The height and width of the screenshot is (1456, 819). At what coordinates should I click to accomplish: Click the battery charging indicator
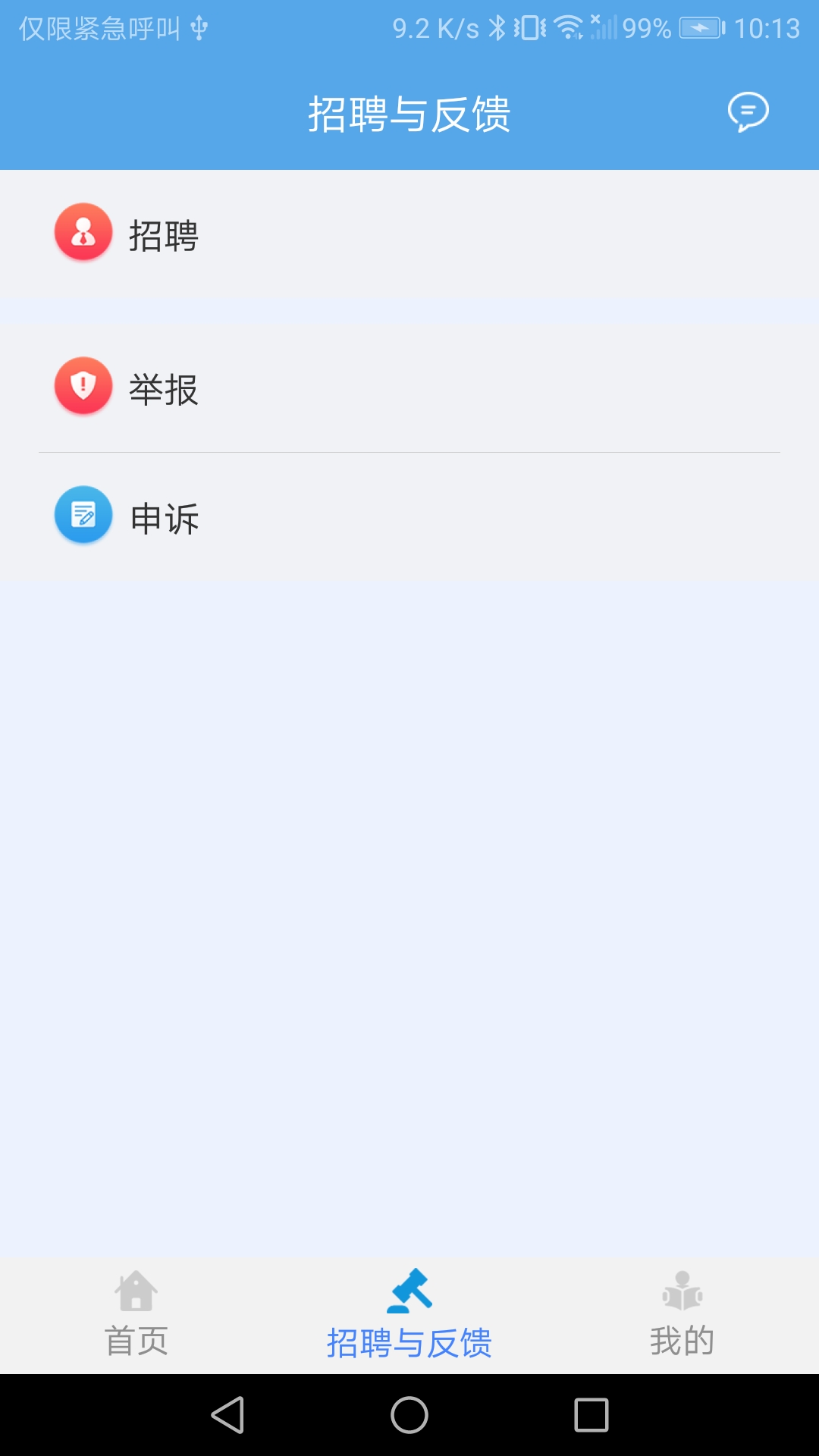click(x=700, y=27)
